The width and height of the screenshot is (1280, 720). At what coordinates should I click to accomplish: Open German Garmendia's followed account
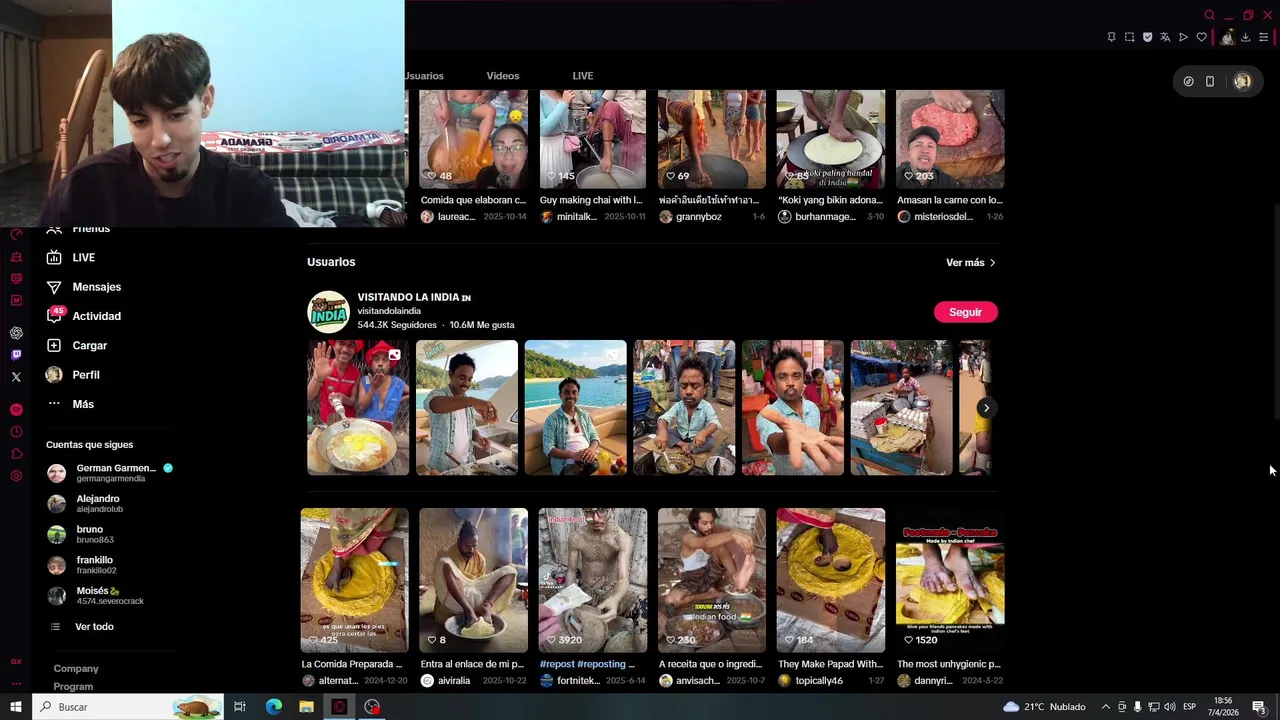115,472
